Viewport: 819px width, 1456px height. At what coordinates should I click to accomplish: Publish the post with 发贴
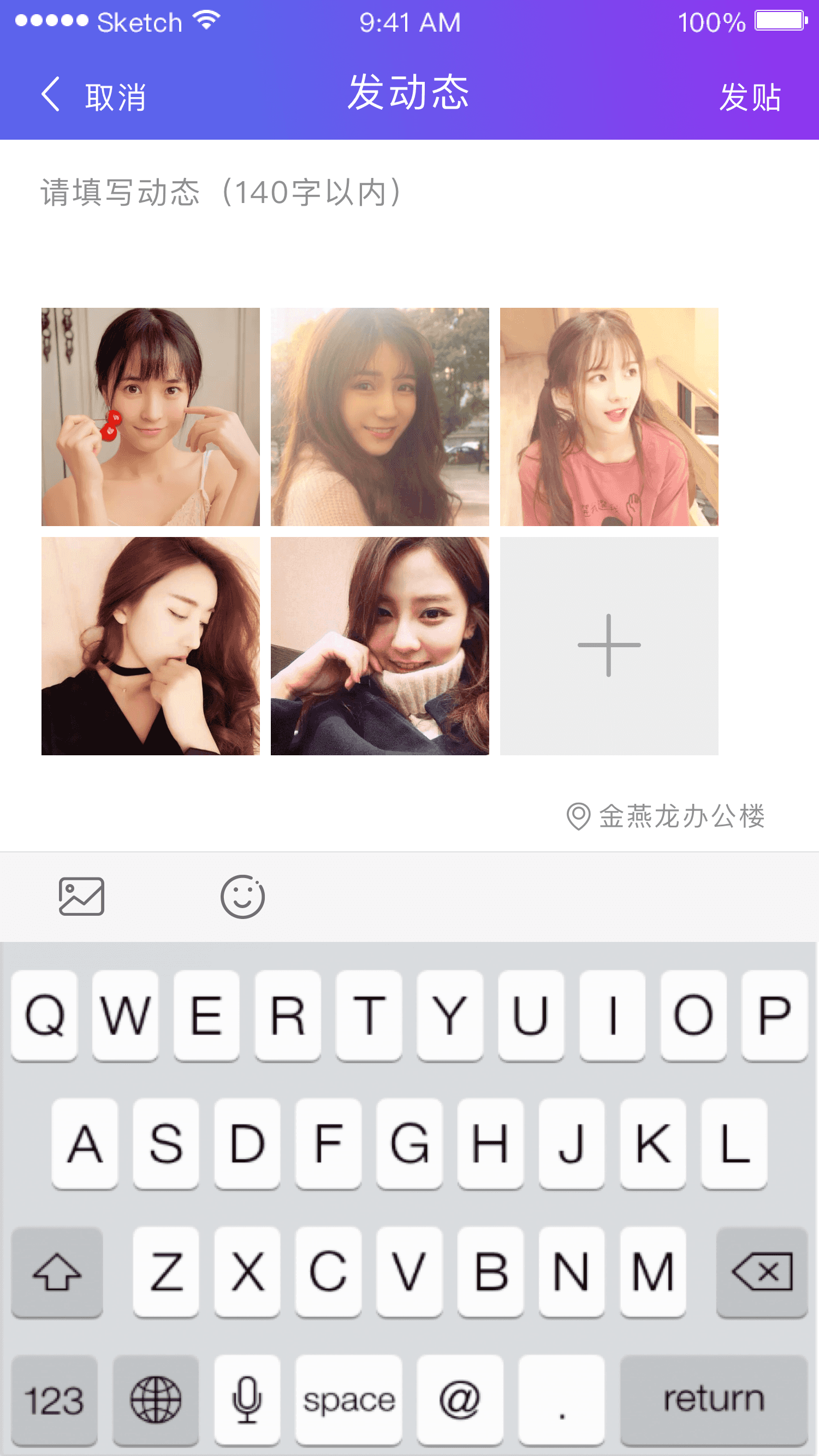pyautogui.click(x=750, y=97)
